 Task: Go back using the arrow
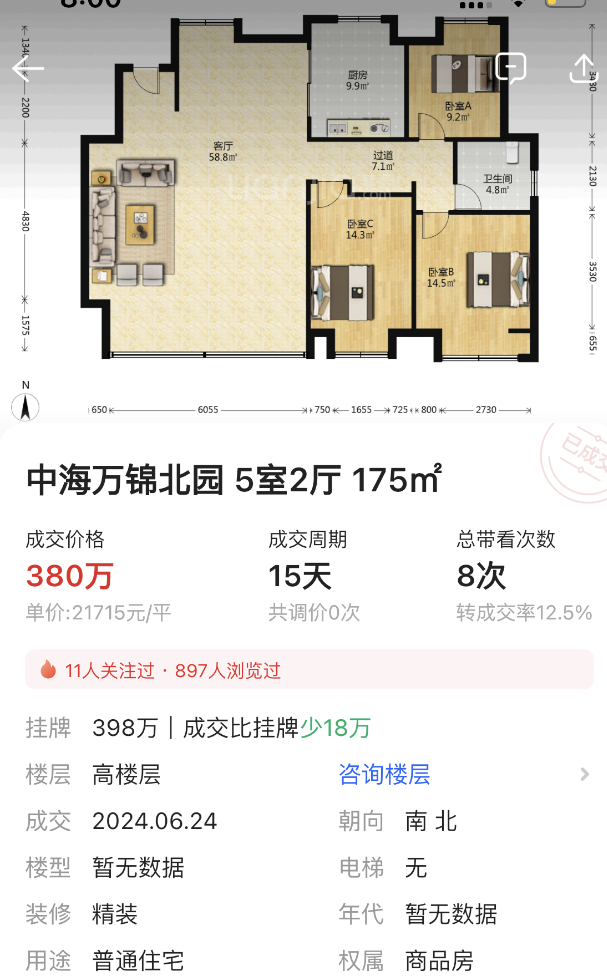click(27, 69)
